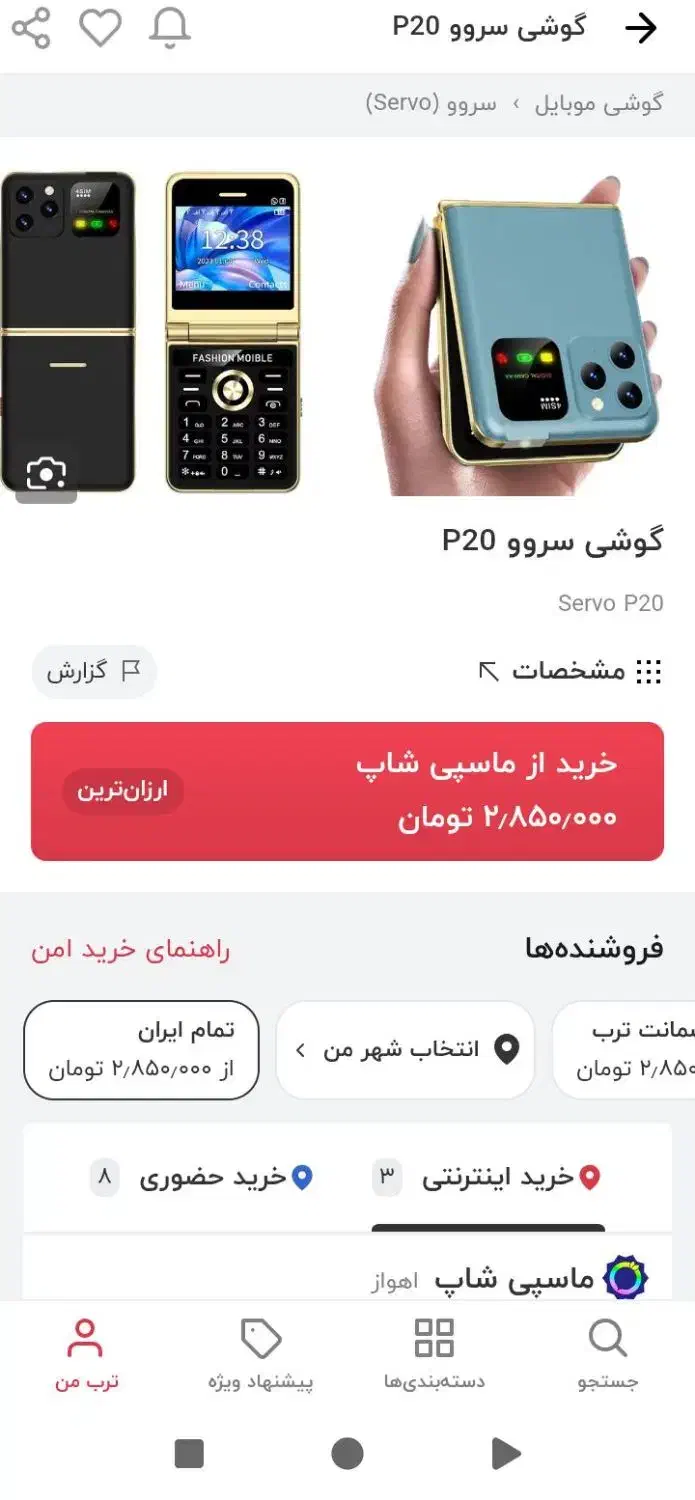Tap the گزارش report button
This screenshot has height=1500, width=695.
tap(94, 671)
